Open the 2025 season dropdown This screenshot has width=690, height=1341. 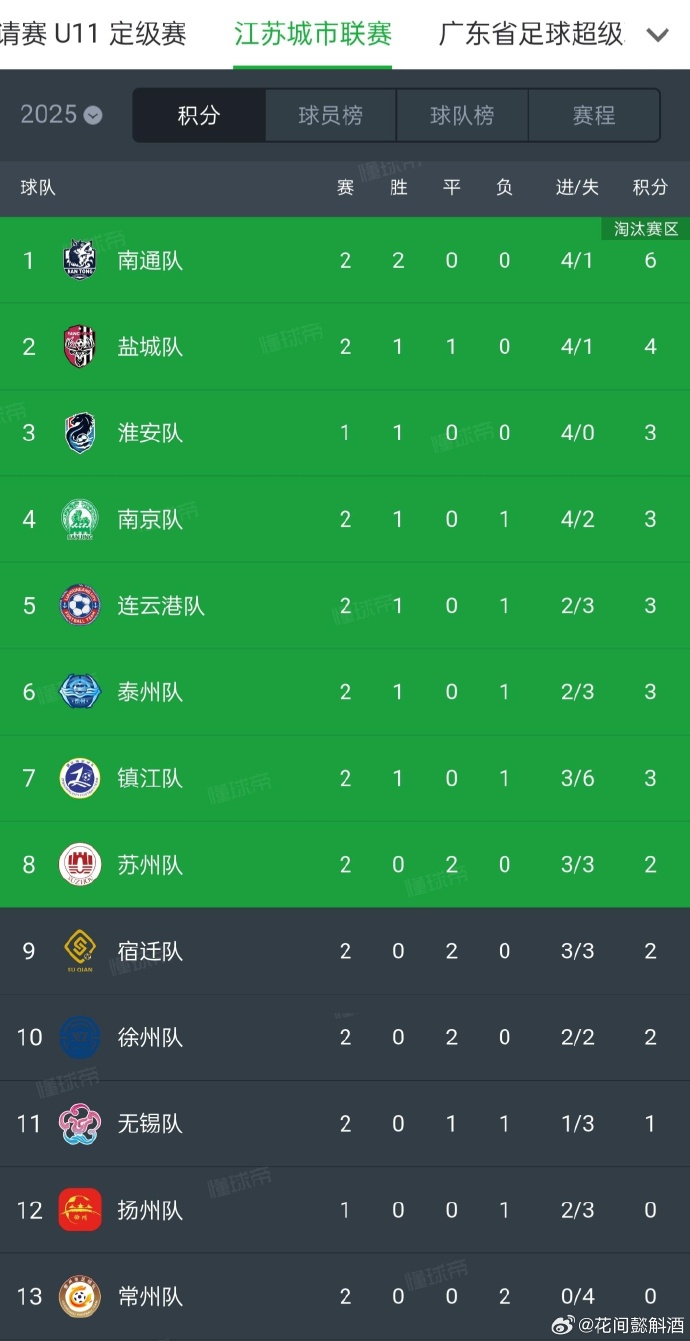tap(61, 115)
